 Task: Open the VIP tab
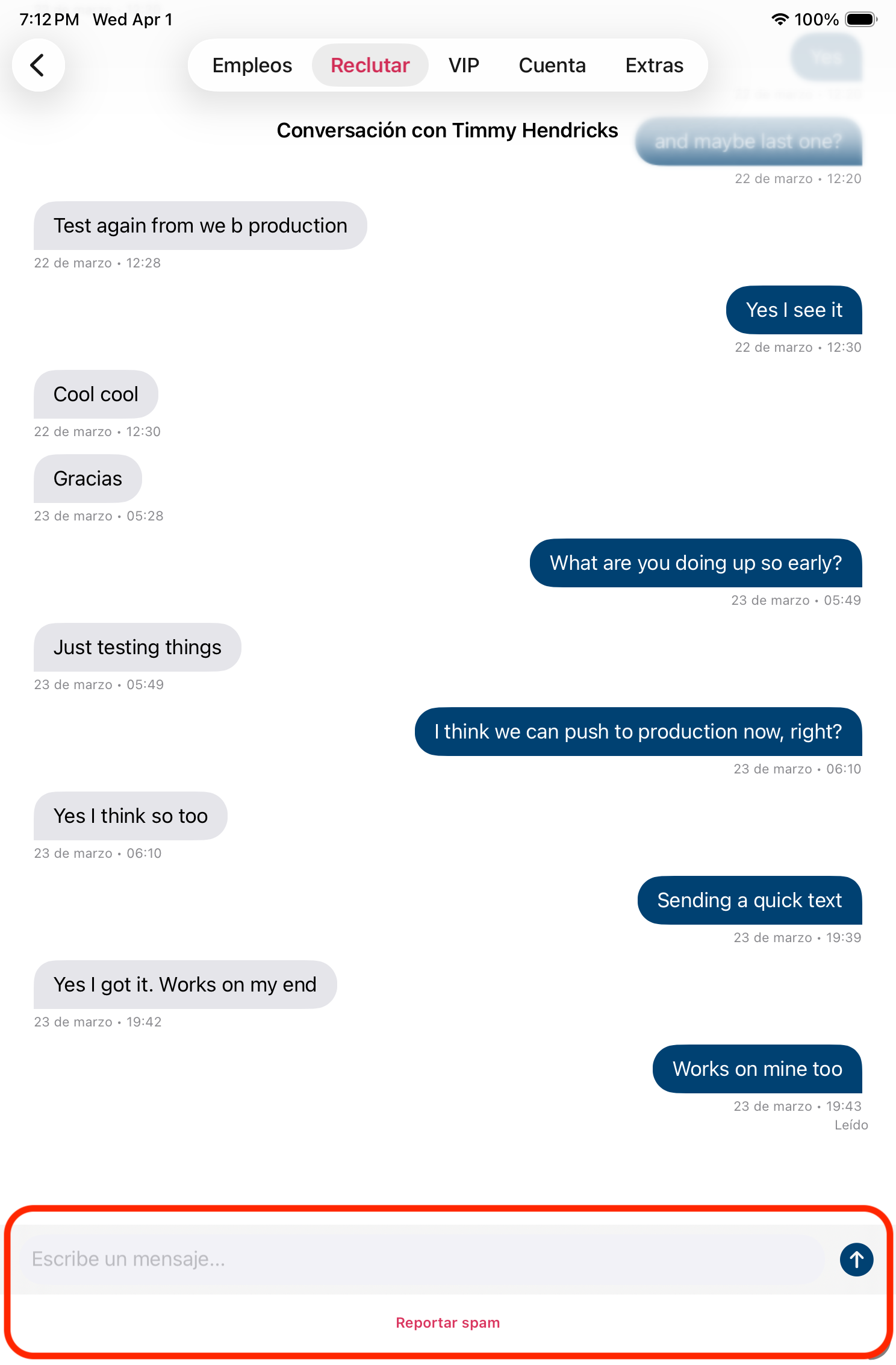(464, 65)
